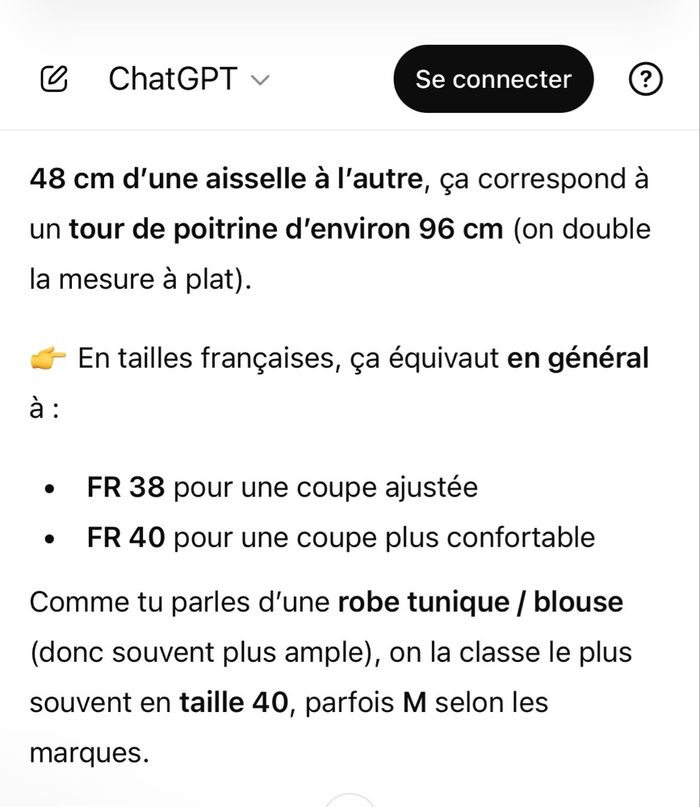Start a new chat with the compose icon
The height and width of the screenshot is (807, 700).
coord(55,79)
